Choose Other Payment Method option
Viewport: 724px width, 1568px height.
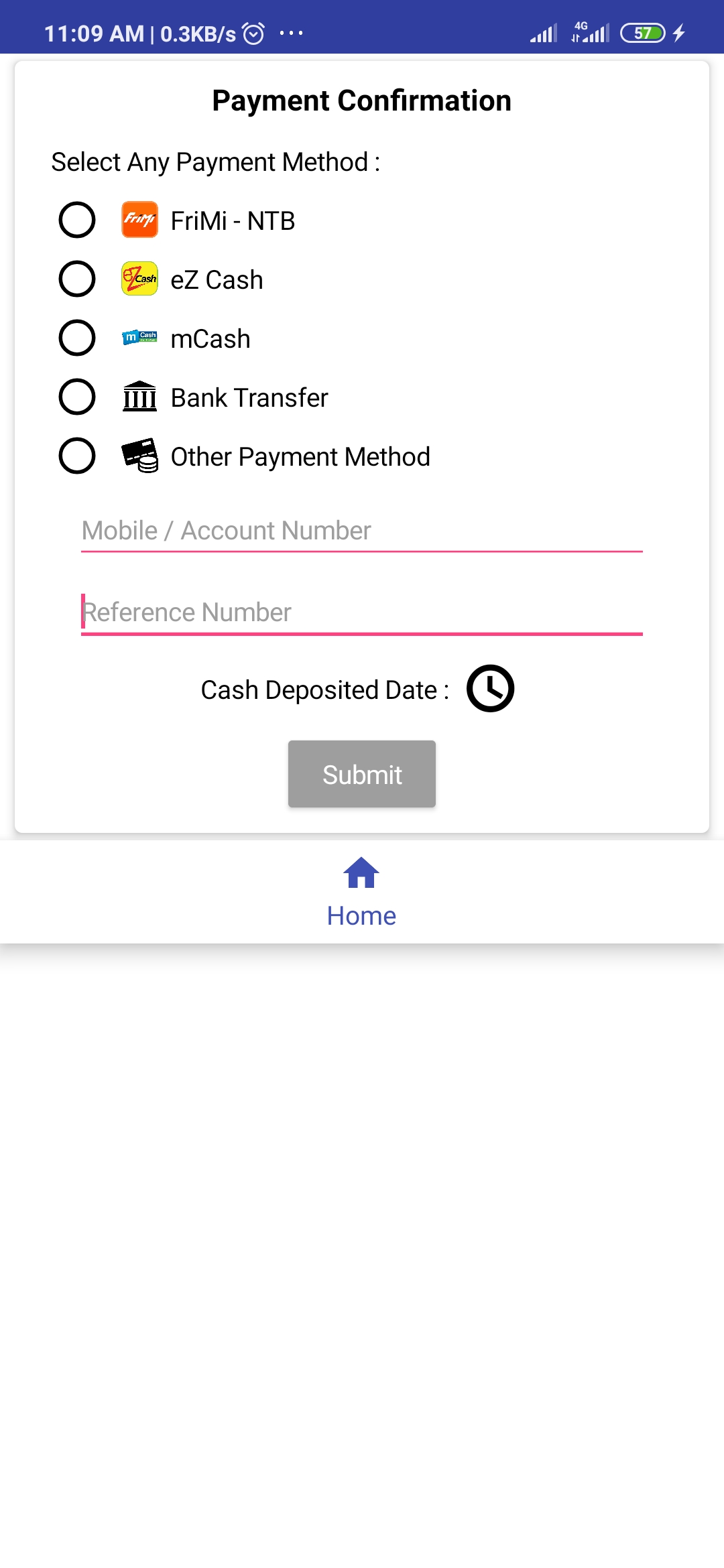click(x=77, y=456)
